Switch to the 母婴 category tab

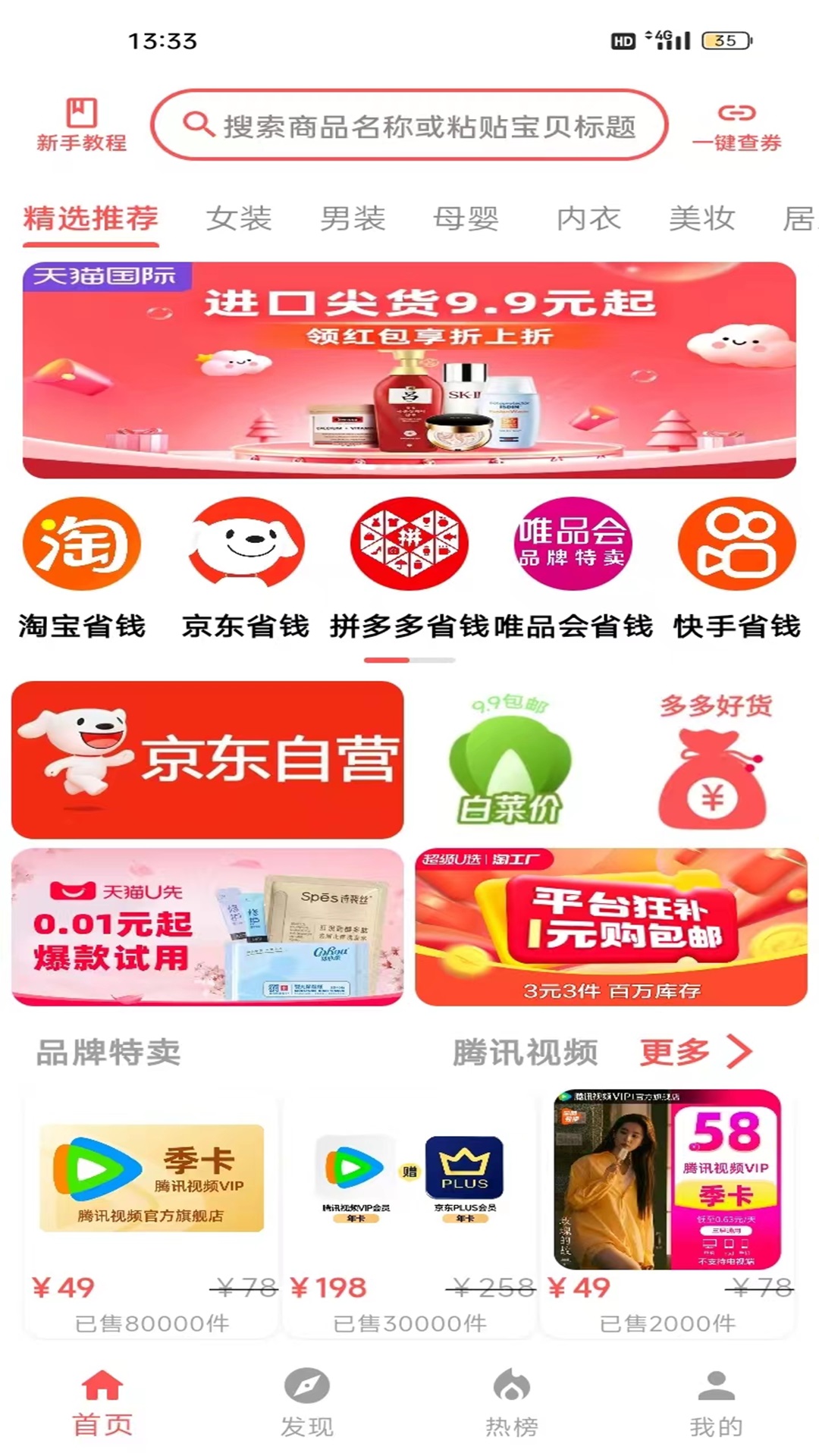466,219
